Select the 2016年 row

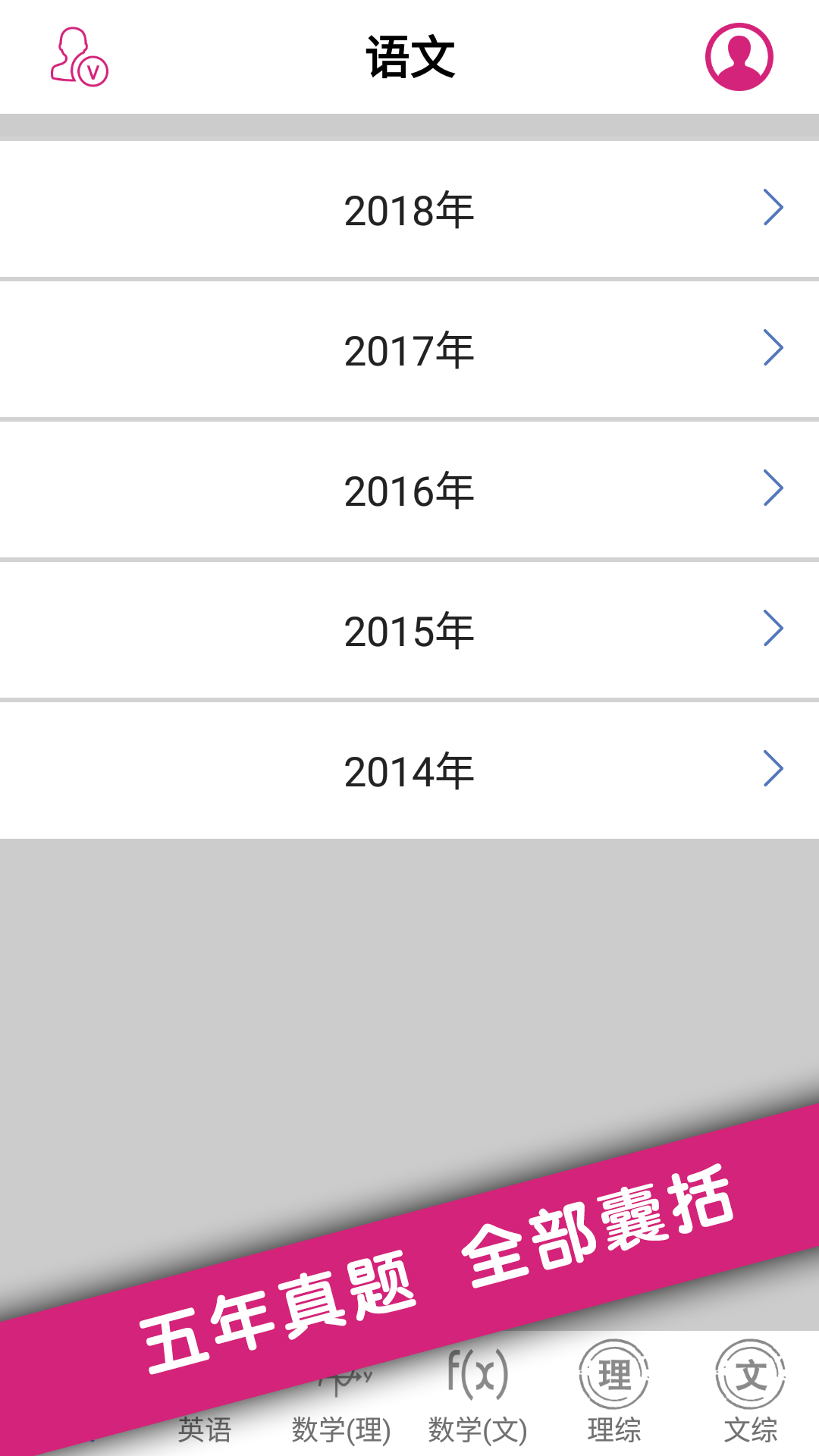[x=409, y=491]
